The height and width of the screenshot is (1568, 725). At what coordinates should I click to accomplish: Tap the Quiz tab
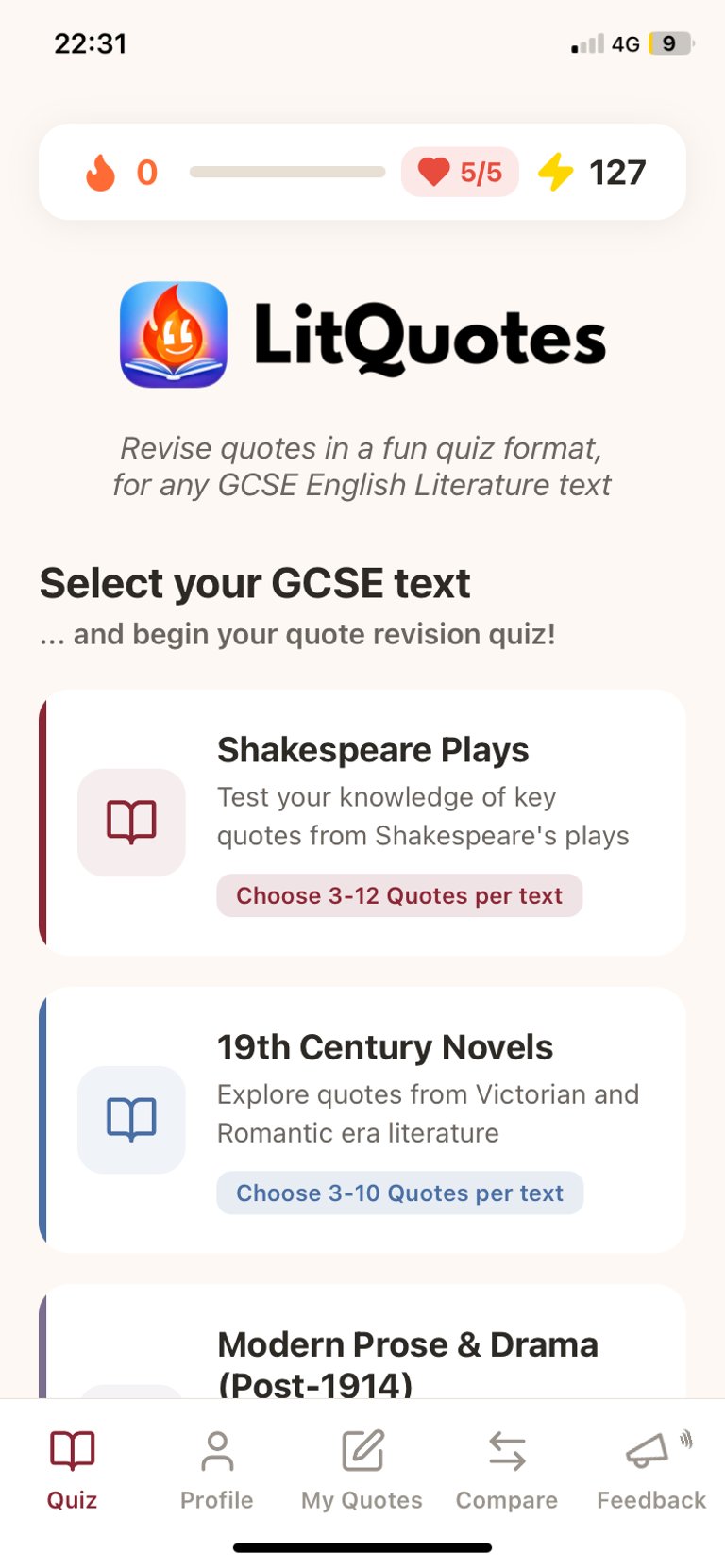tap(72, 1470)
